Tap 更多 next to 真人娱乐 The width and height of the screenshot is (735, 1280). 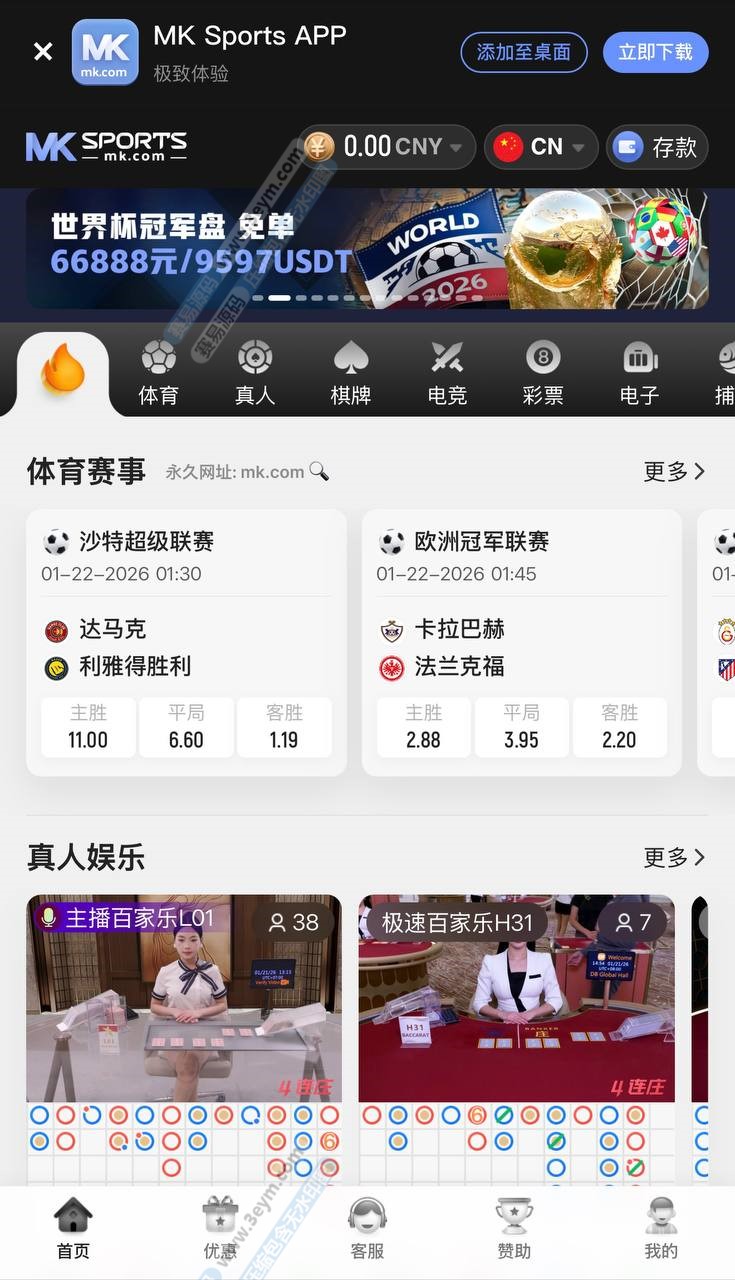(674, 857)
